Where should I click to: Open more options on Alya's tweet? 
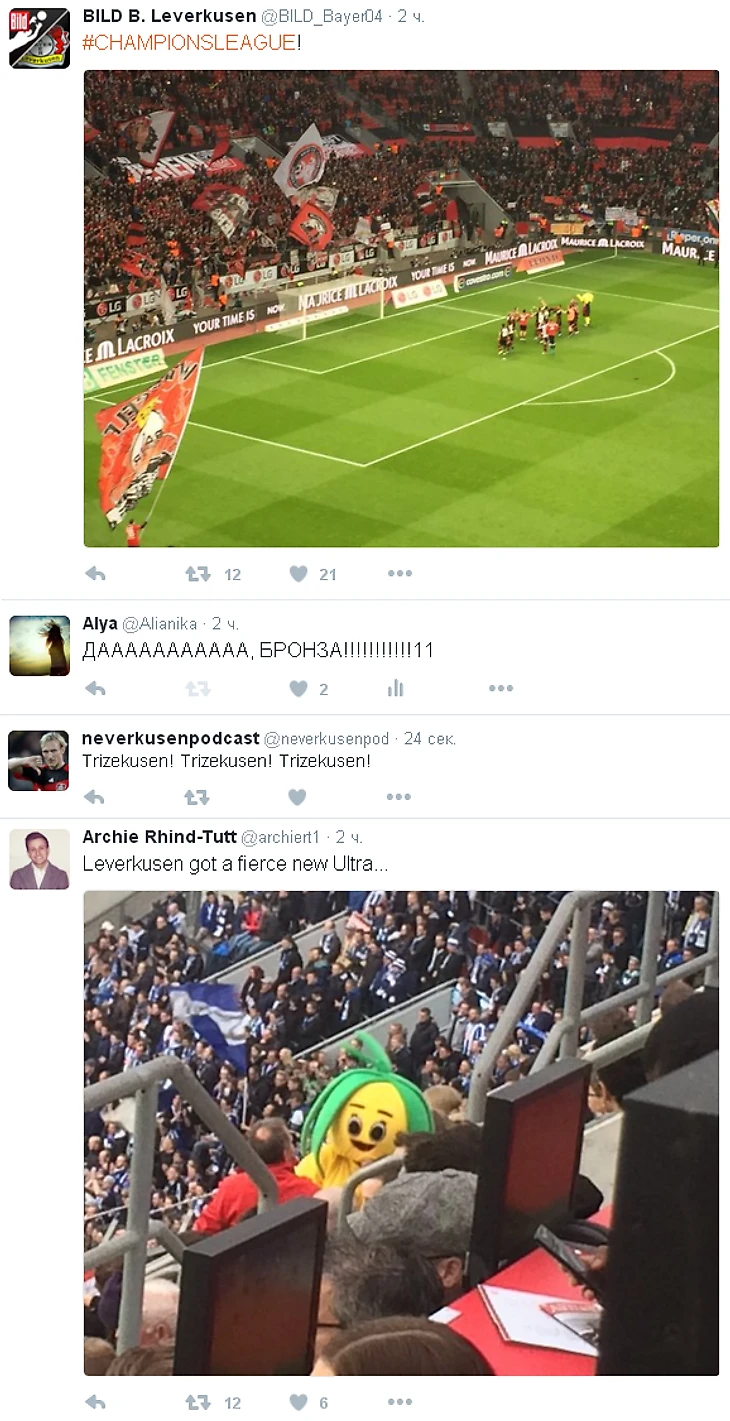[500, 689]
